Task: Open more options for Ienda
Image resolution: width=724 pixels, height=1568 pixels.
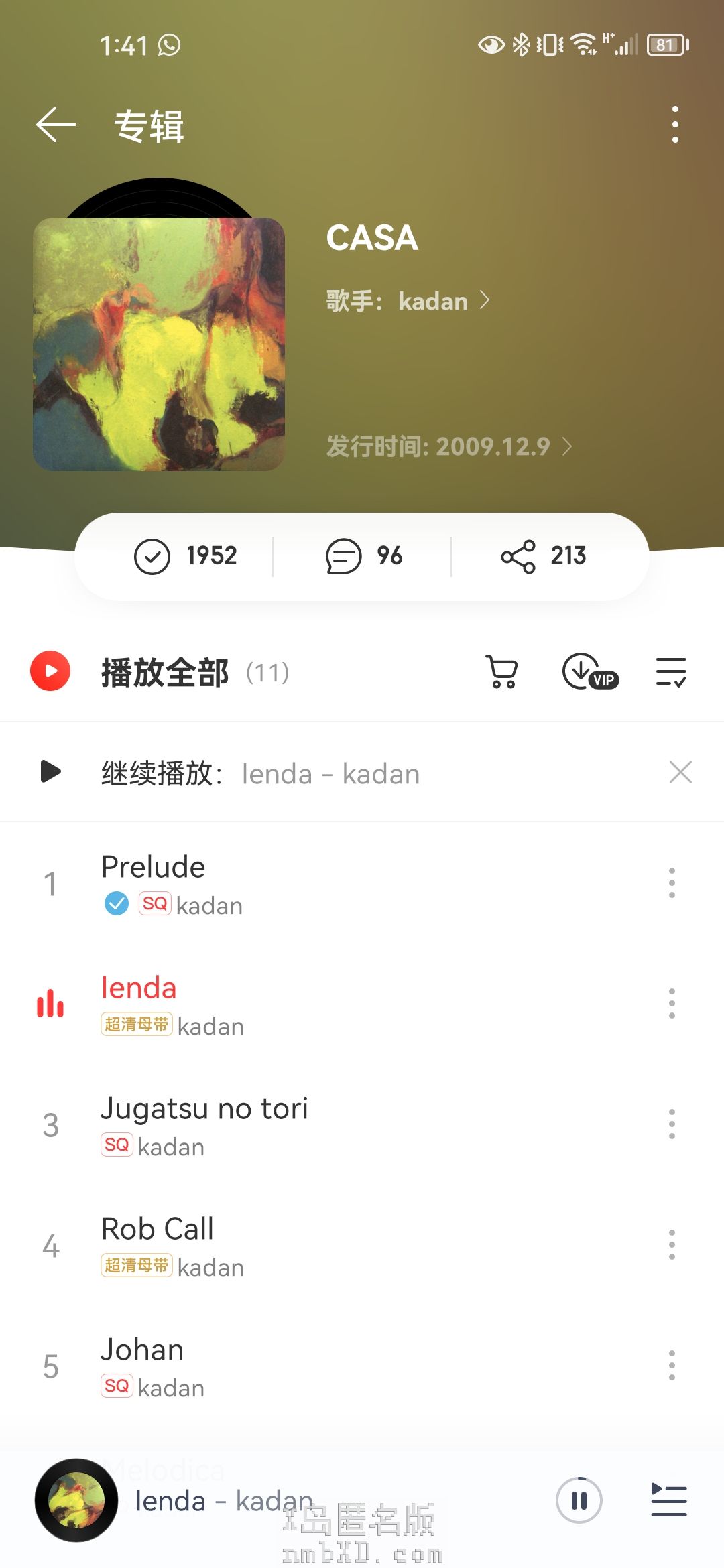Action: 672,1004
